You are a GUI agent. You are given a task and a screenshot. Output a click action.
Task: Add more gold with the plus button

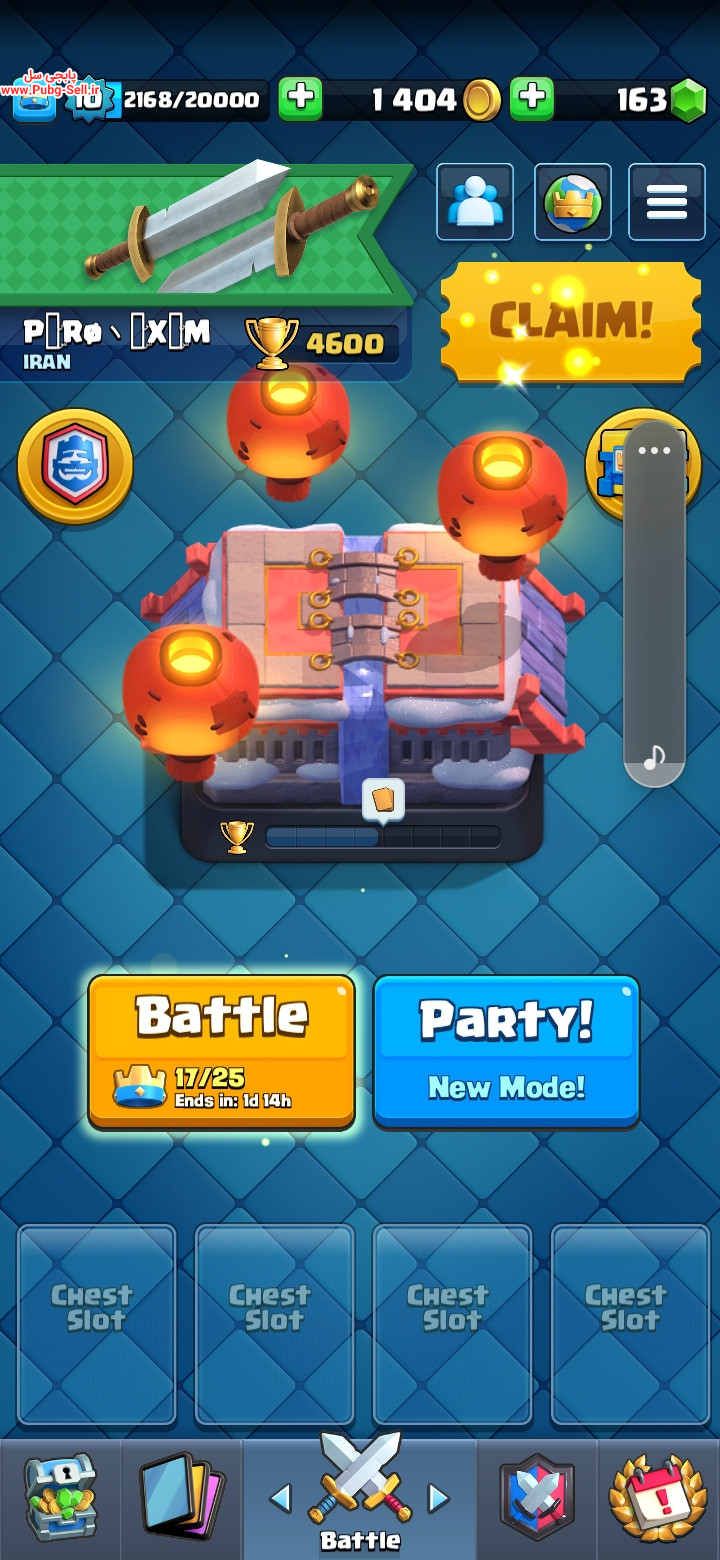coord(532,99)
